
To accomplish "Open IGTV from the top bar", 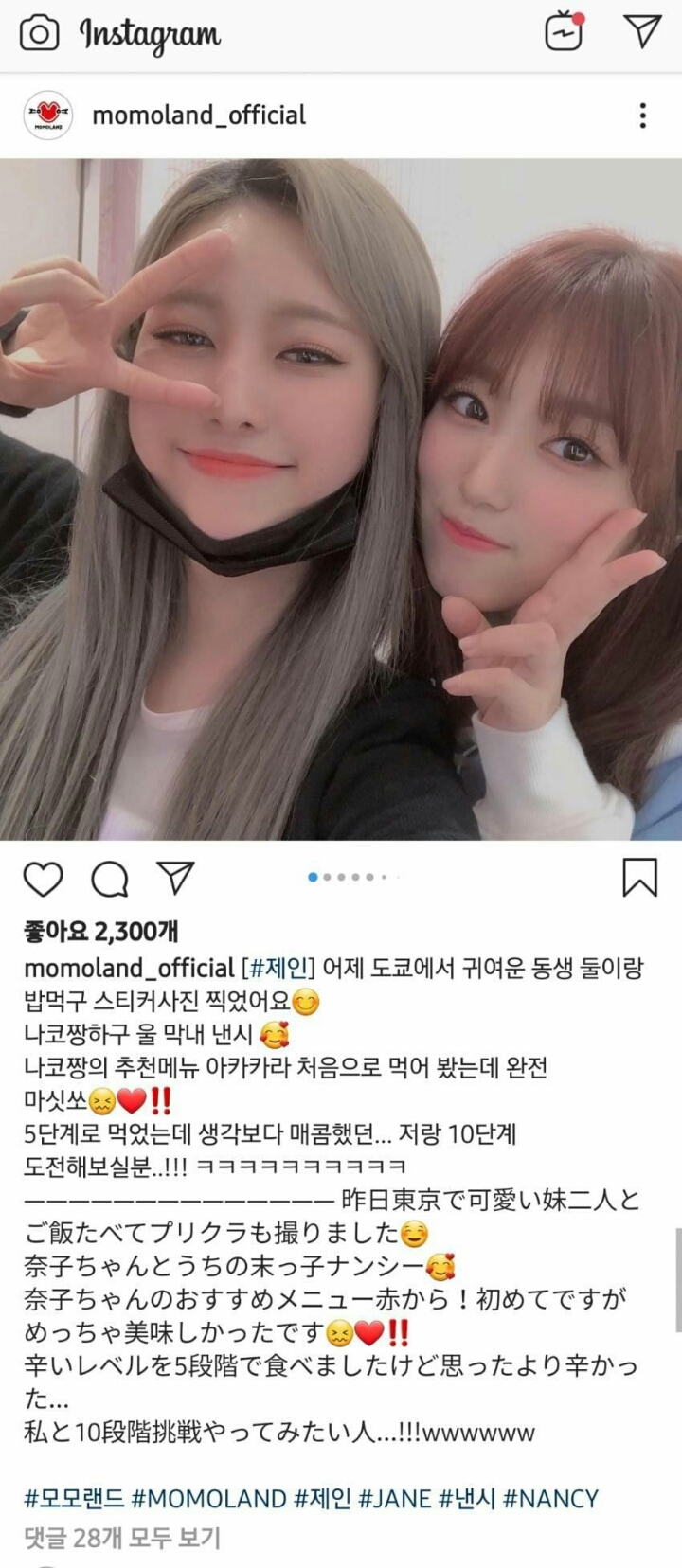I will pyautogui.click(x=564, y=31).
